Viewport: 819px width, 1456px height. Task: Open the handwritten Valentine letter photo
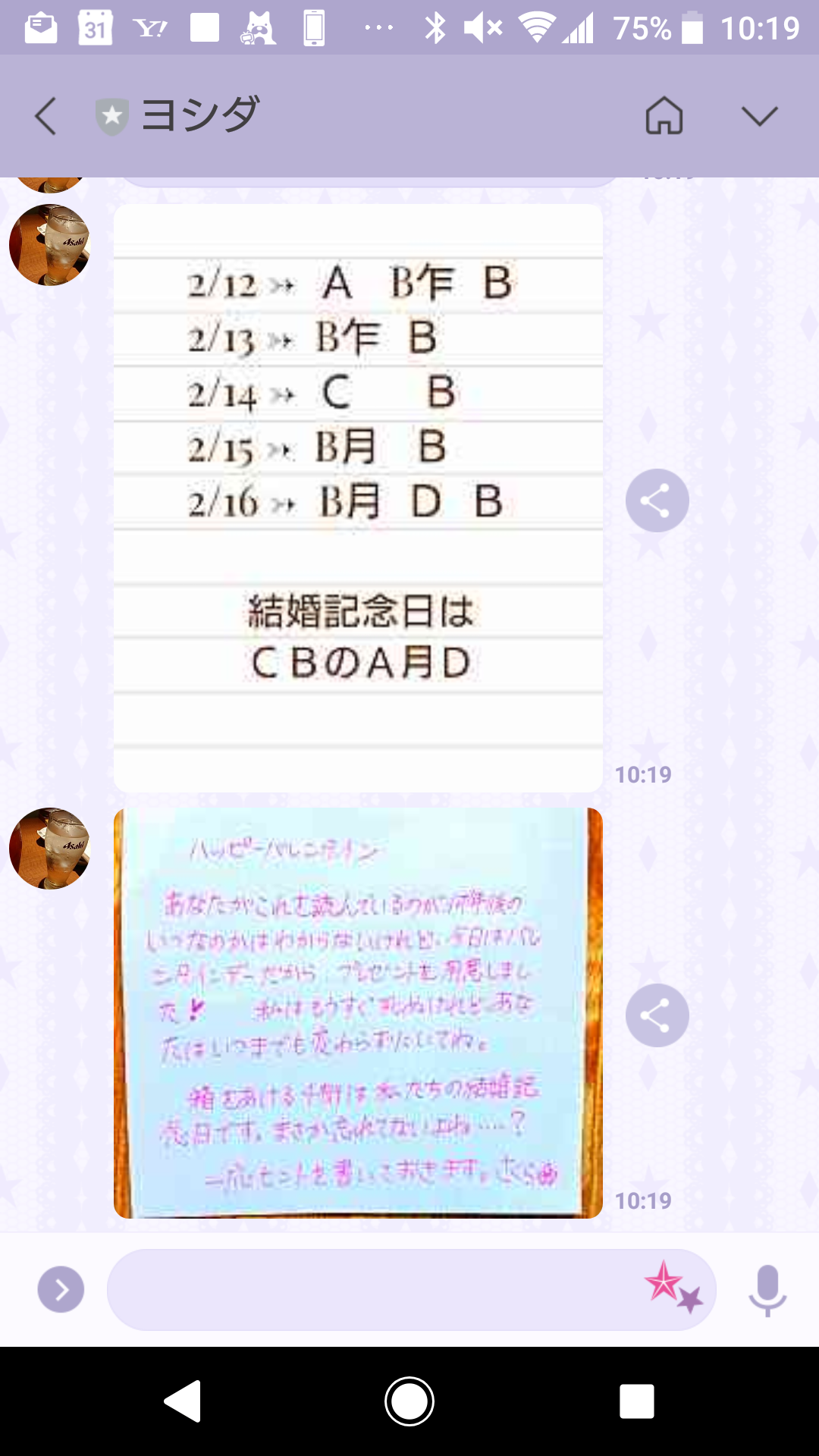point(358,1012)
